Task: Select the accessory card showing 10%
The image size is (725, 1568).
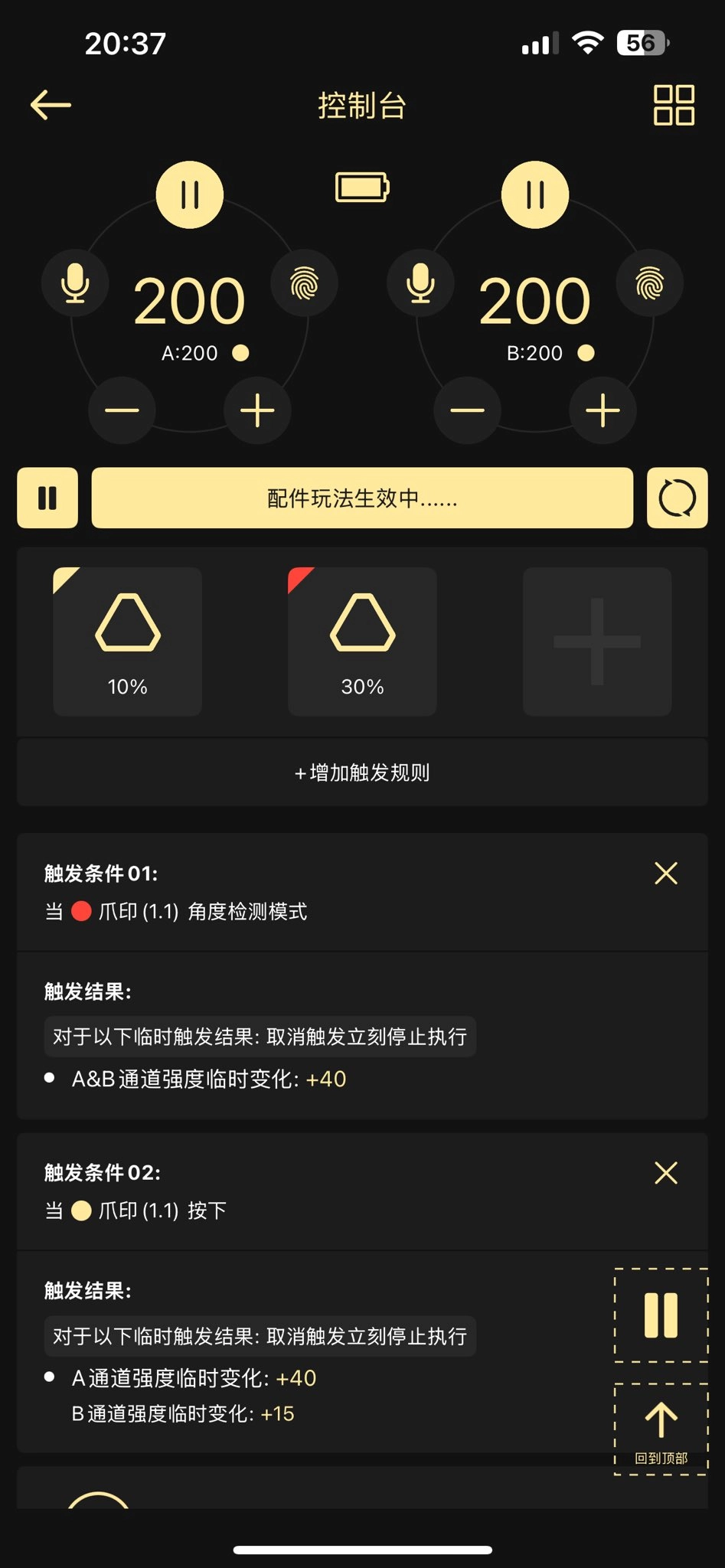Action: pyautogui.click(x=128, y=642)
